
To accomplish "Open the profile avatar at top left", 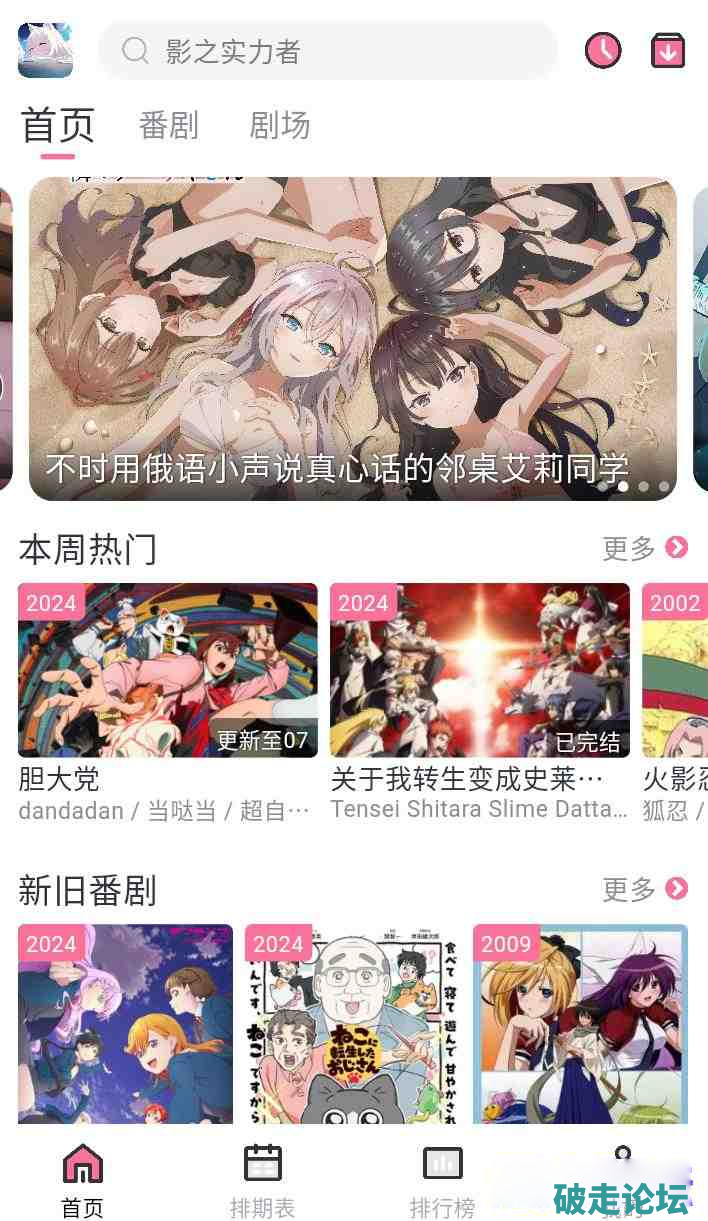I will [45, 50].
